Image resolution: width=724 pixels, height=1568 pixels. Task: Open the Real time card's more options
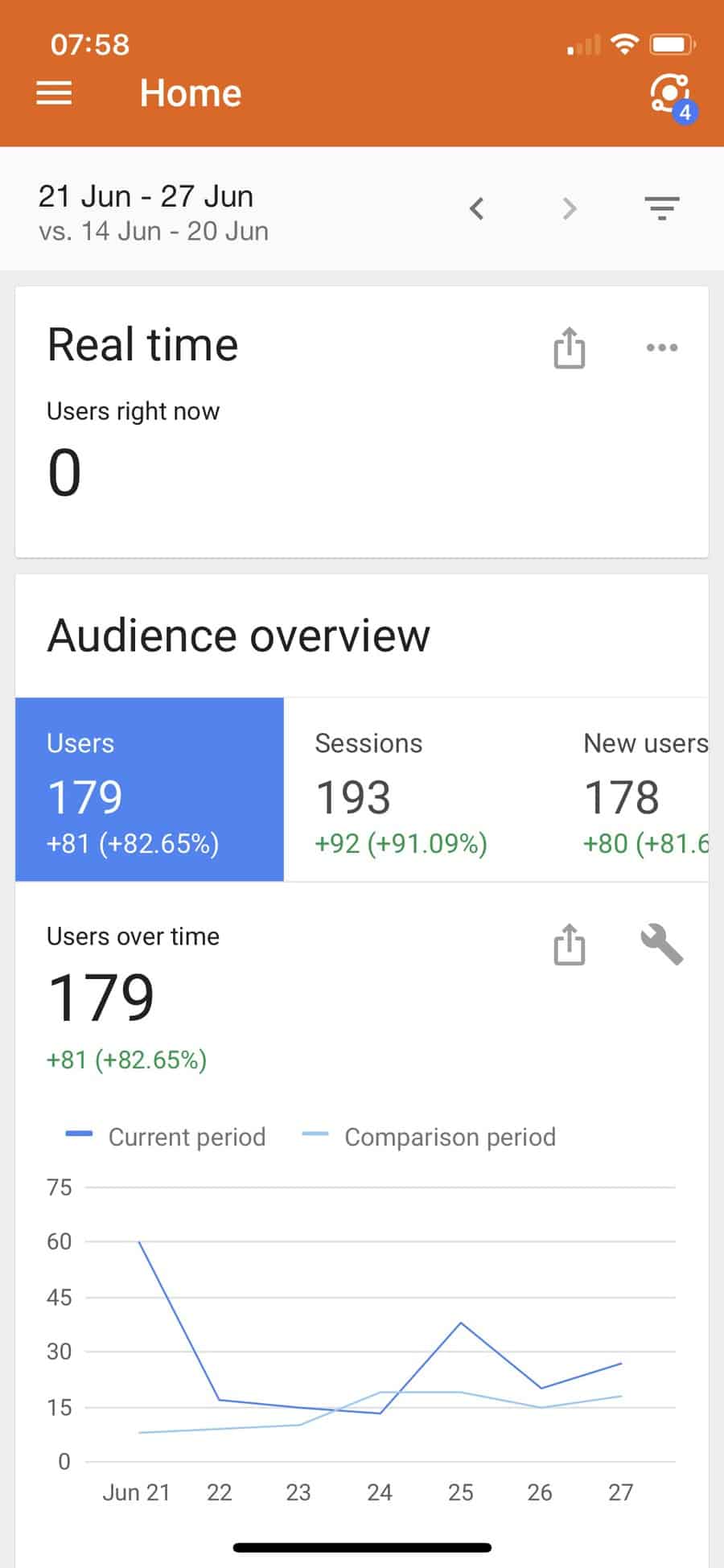pos(662,348)
